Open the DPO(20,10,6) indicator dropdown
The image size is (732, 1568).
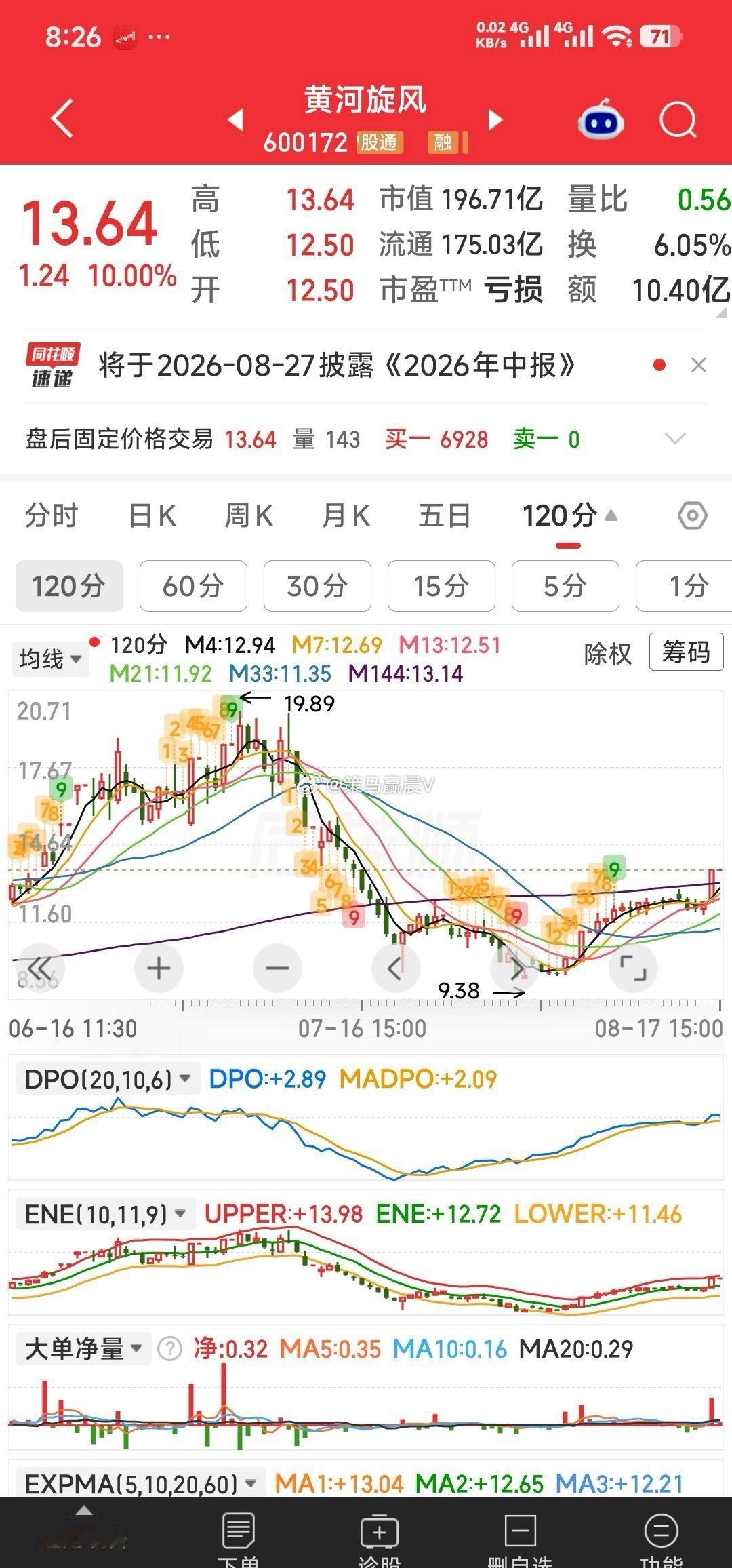[108, 1079]
